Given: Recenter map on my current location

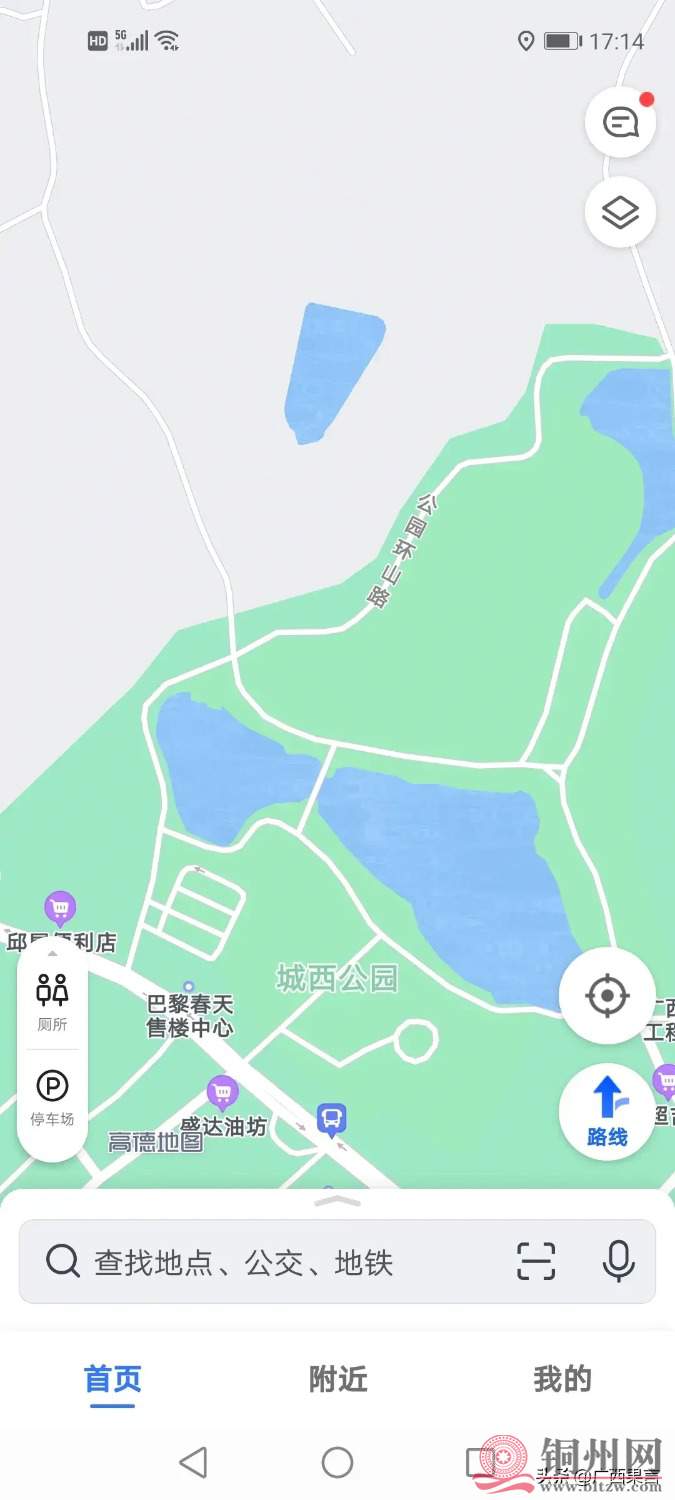Looking at the screenshot, I should (607, 996).
